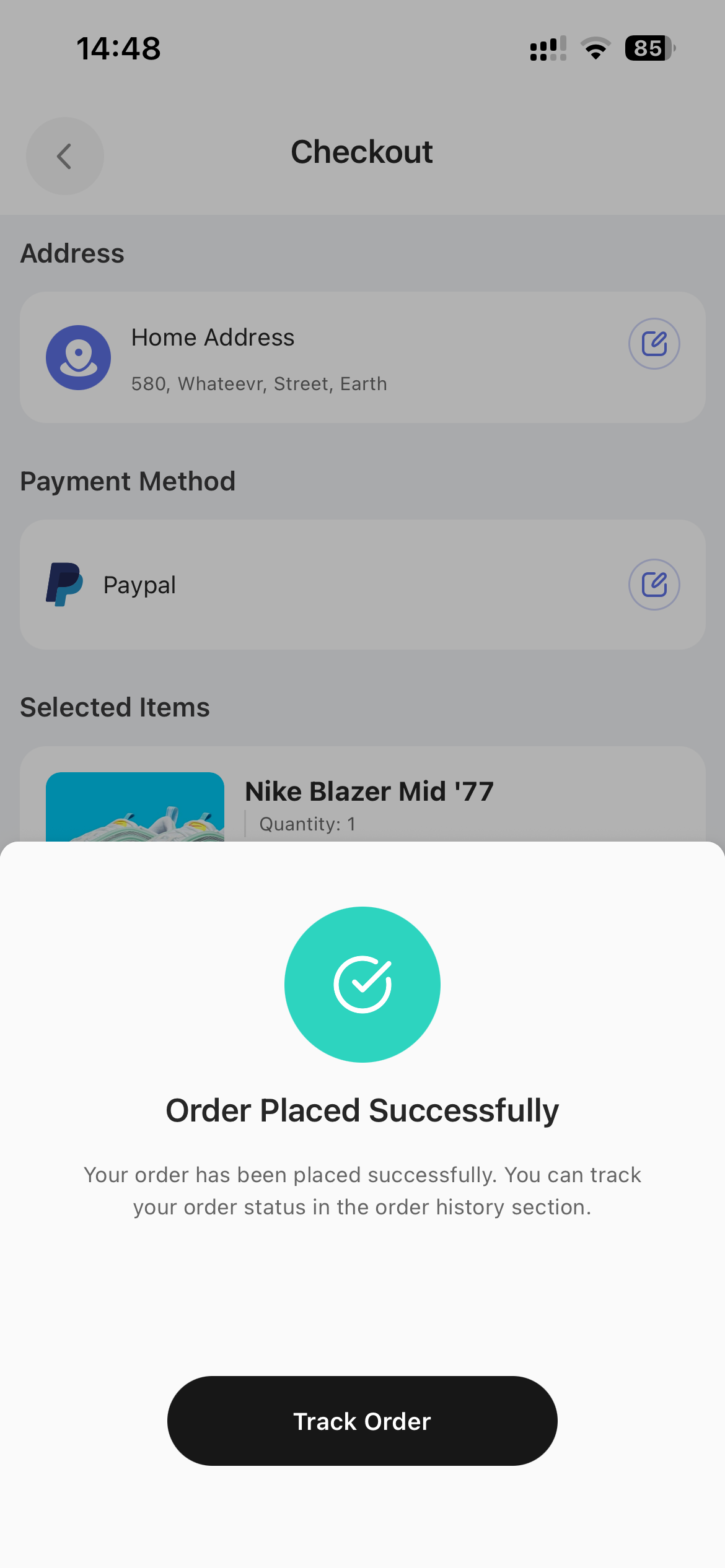The image size is (725, 1568).
Task: Go back from the Checkout screen
Action: pos(64,156)
